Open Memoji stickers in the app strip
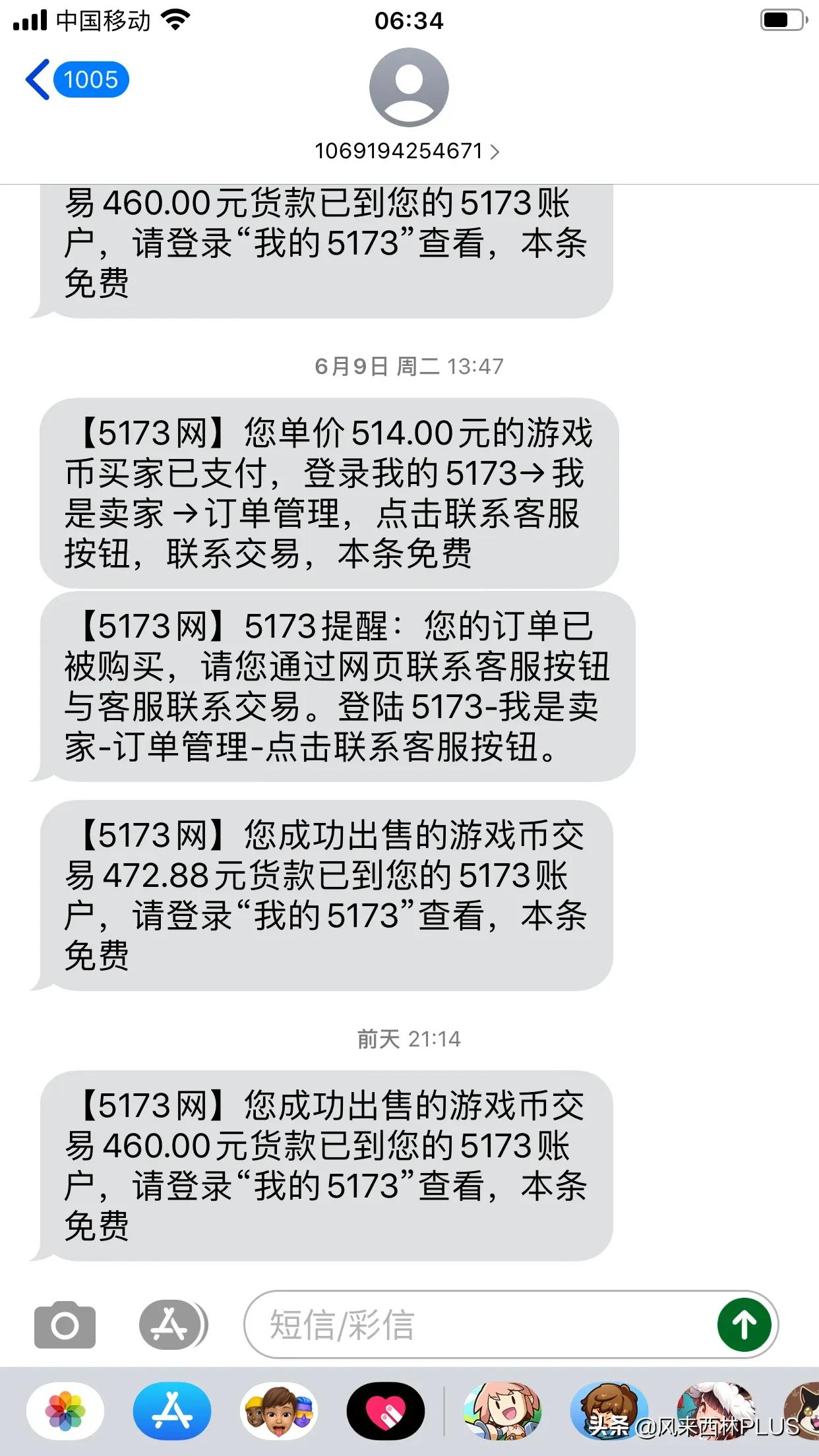Image resolution: width=819 pixels, height=1456 pixels. coord(279,1412)
